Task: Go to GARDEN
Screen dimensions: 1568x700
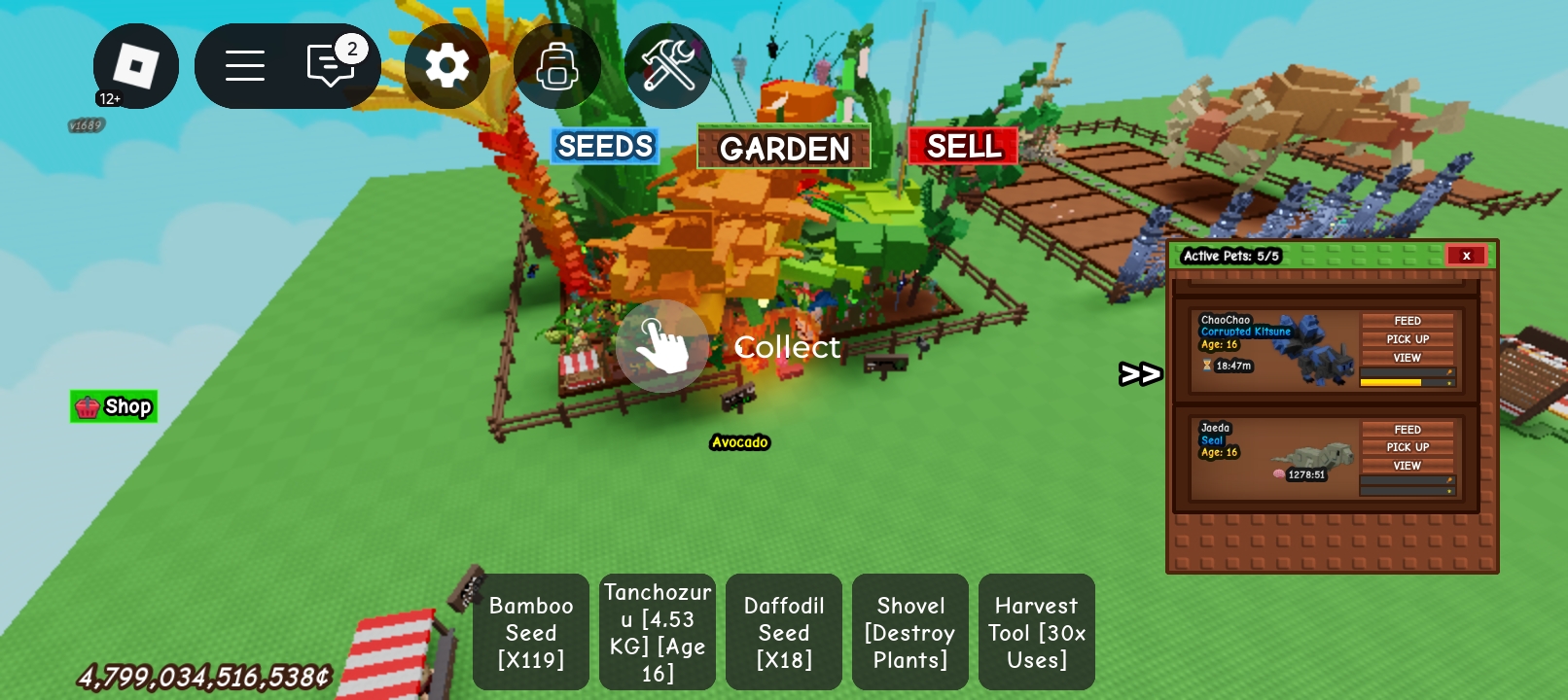Action: click(784, 148)
